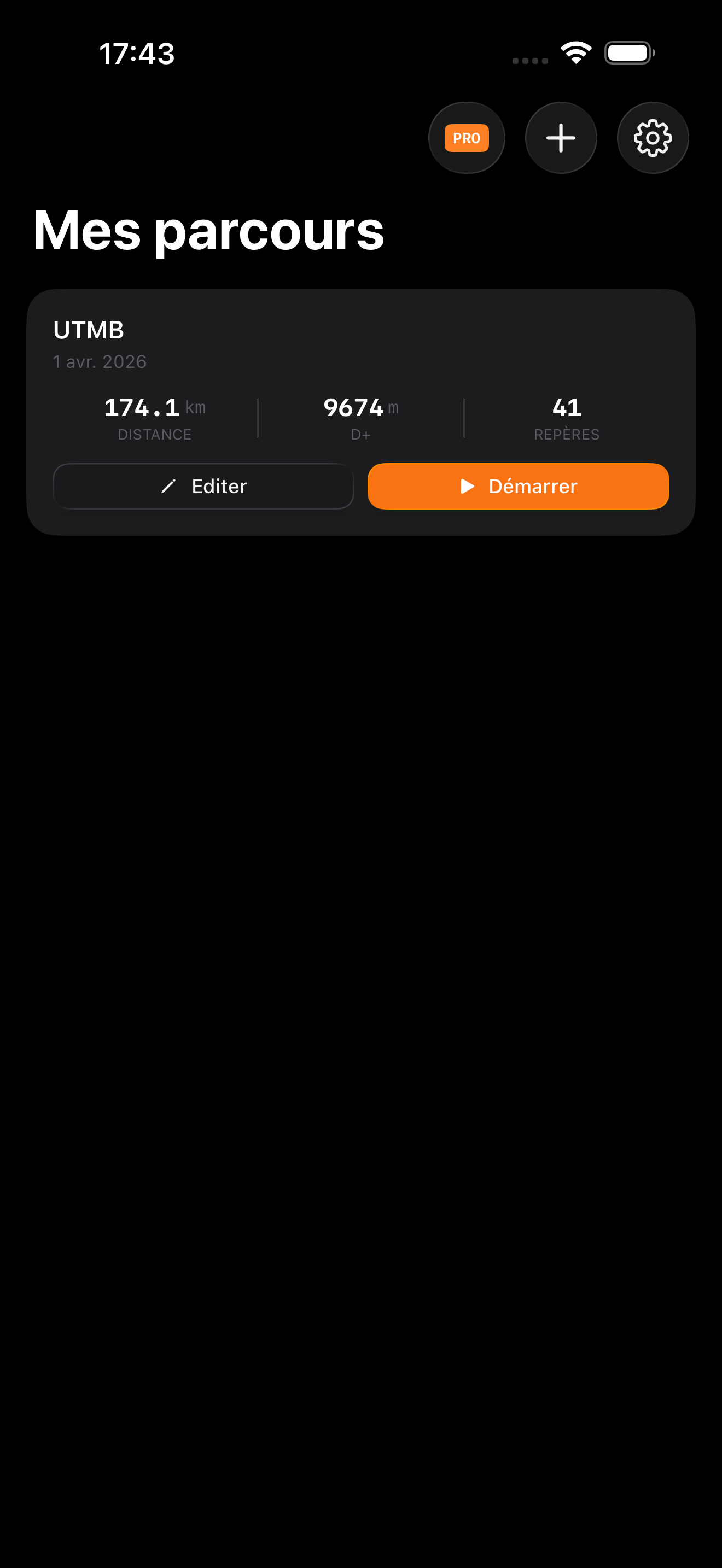The width and height of the screenshot is (722, 1568).
Task: Open settings via the gear icon
Action: [x=653, y=138]
